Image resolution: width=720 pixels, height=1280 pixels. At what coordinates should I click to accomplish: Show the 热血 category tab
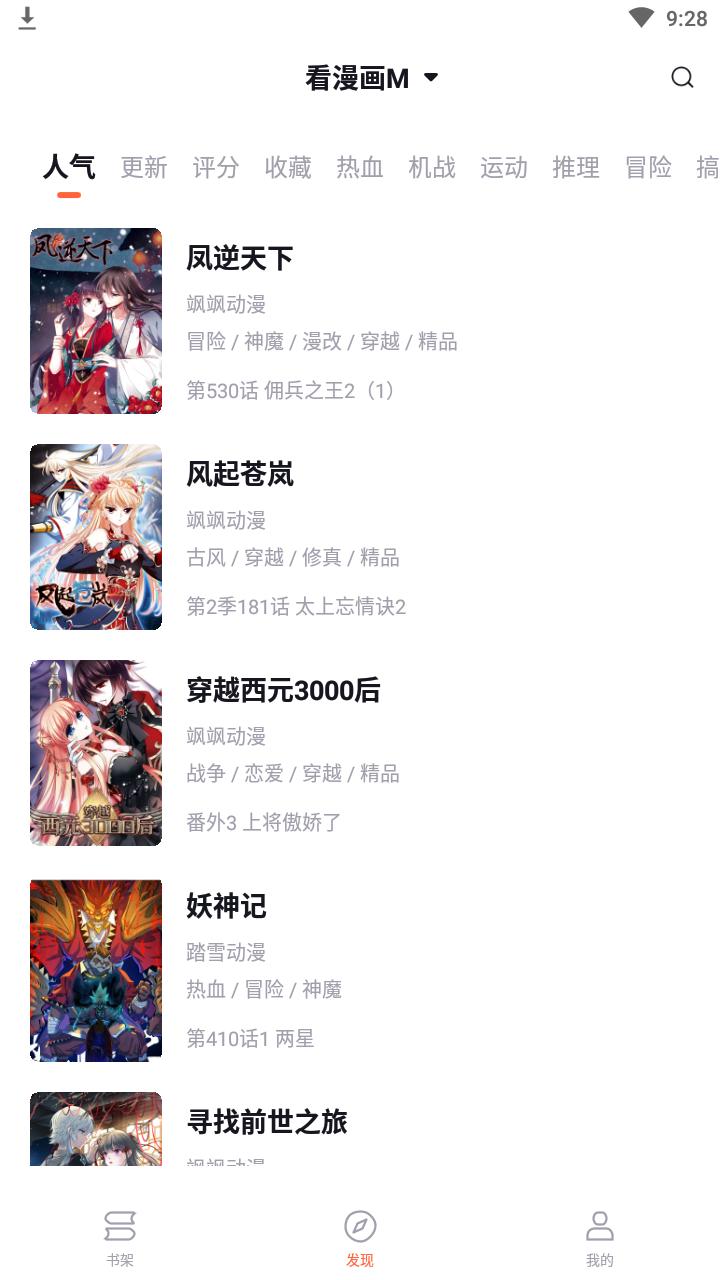(x=360, y=168)
